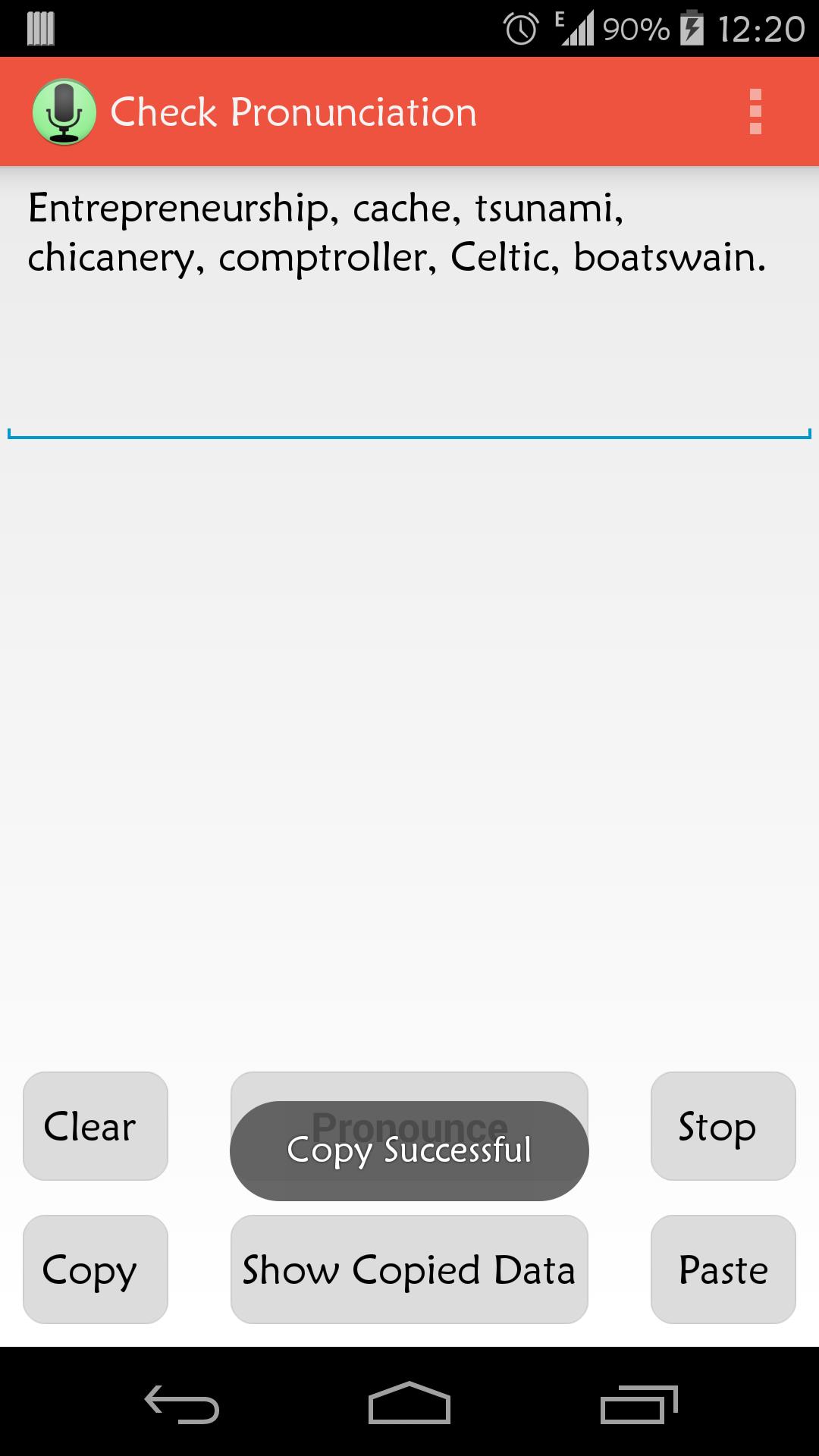This screenshot has height=1456, width=819.
Task: Paste the clipboard text
Action: point(723,1269)
